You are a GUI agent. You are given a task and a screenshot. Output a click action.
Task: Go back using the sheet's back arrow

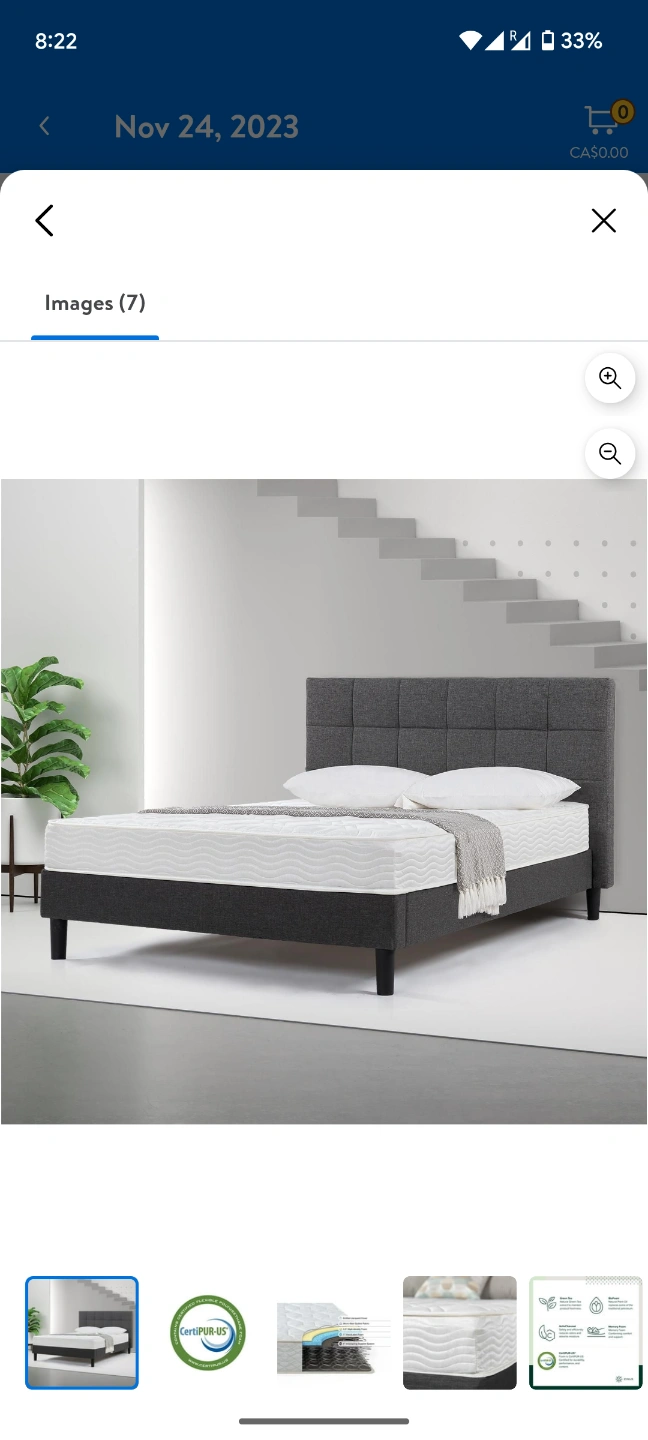44,221
